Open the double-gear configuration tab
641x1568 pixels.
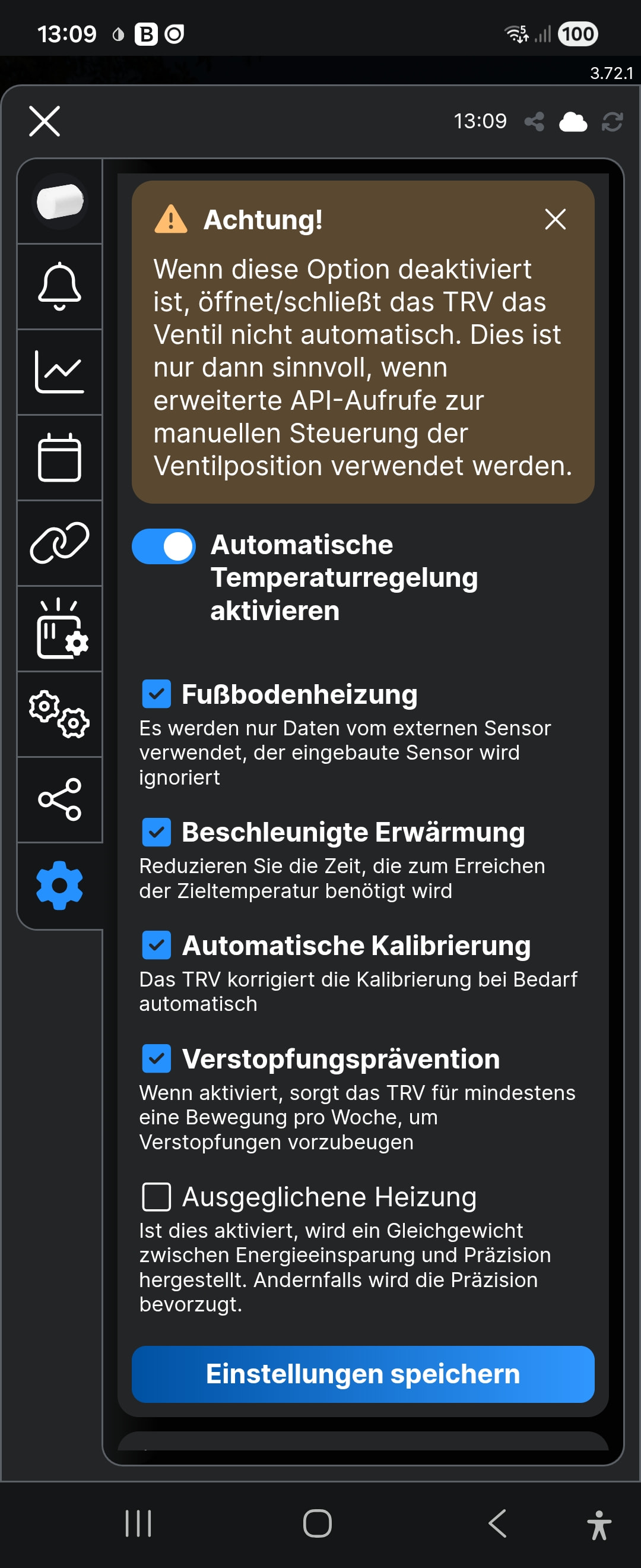tap(59, 714)
